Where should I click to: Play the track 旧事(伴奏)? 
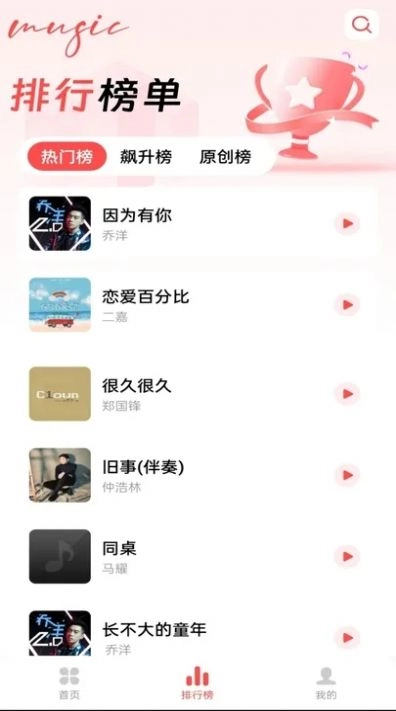(x=347, y=475)
